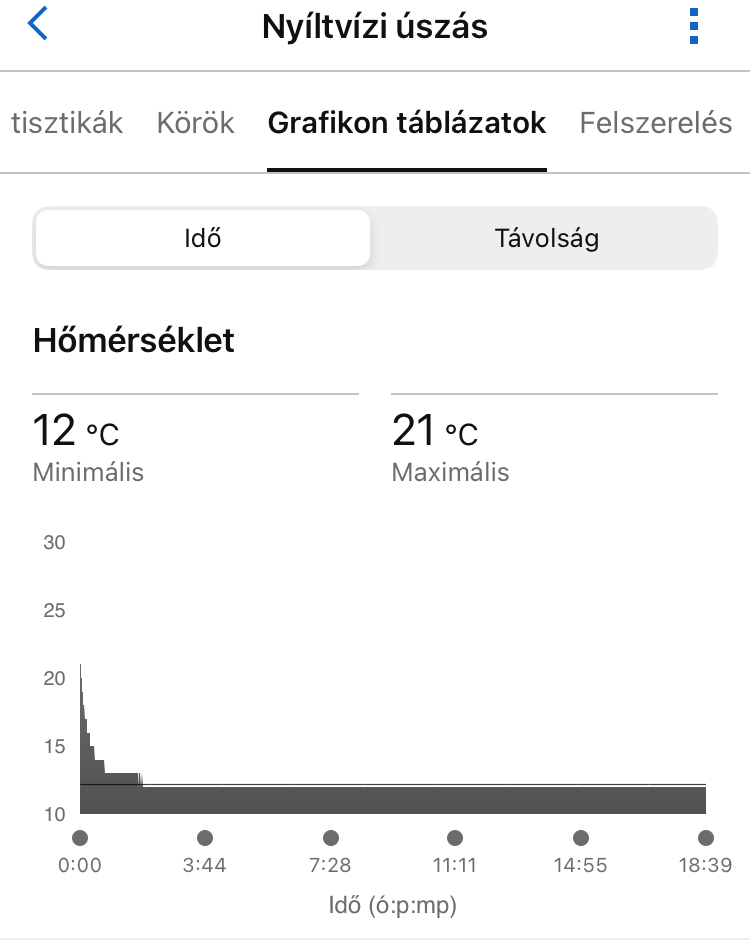
Task: Switch to the Körök tab
Action: [195, 123]
